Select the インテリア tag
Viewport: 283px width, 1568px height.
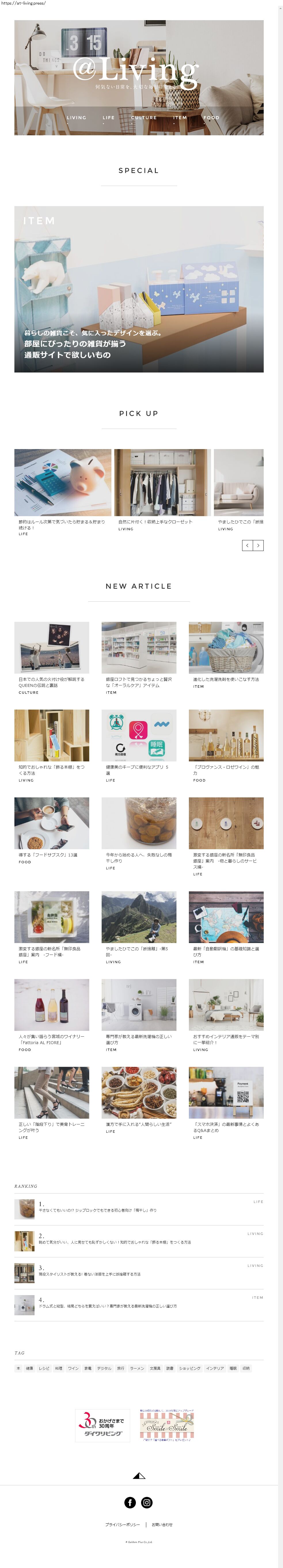[214, 1368]
